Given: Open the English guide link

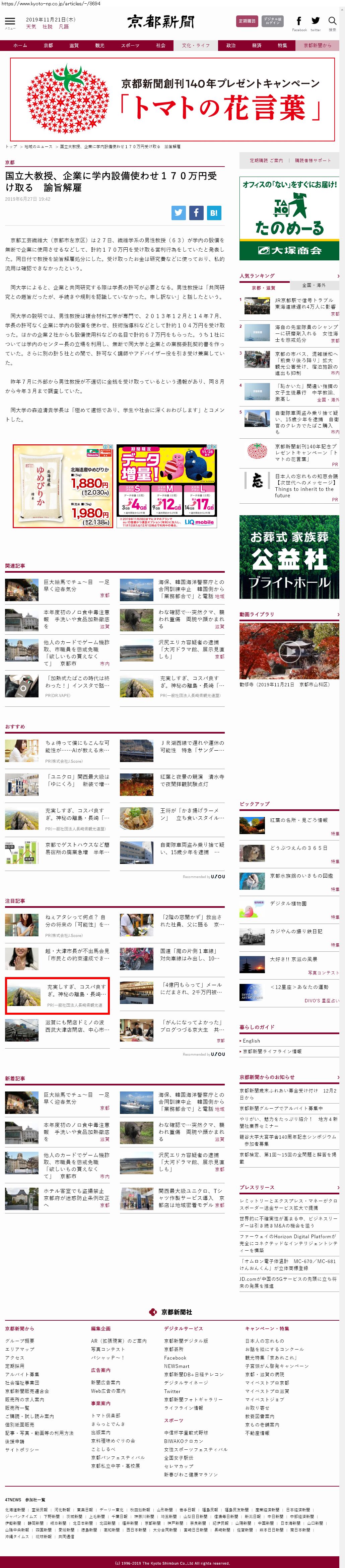Looking at the screenshot, I should (251, 1041).
